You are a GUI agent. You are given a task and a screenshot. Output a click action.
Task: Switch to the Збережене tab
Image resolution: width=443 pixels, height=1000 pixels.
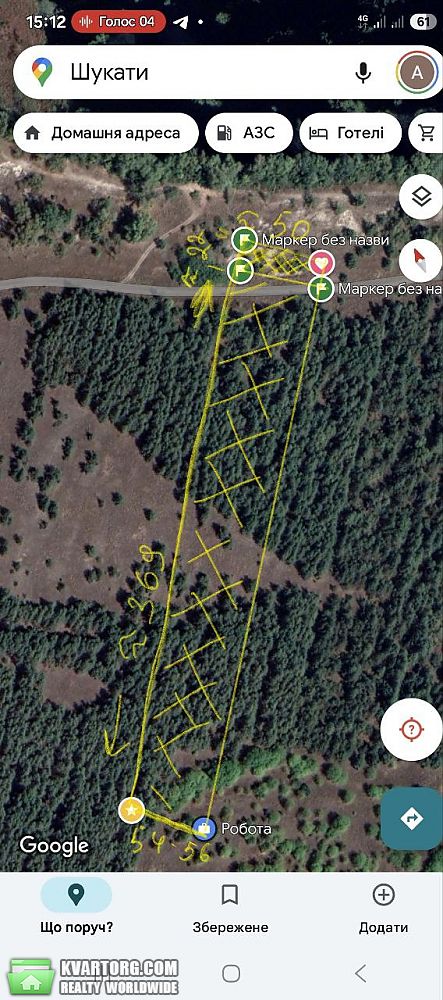coord(230,906)
